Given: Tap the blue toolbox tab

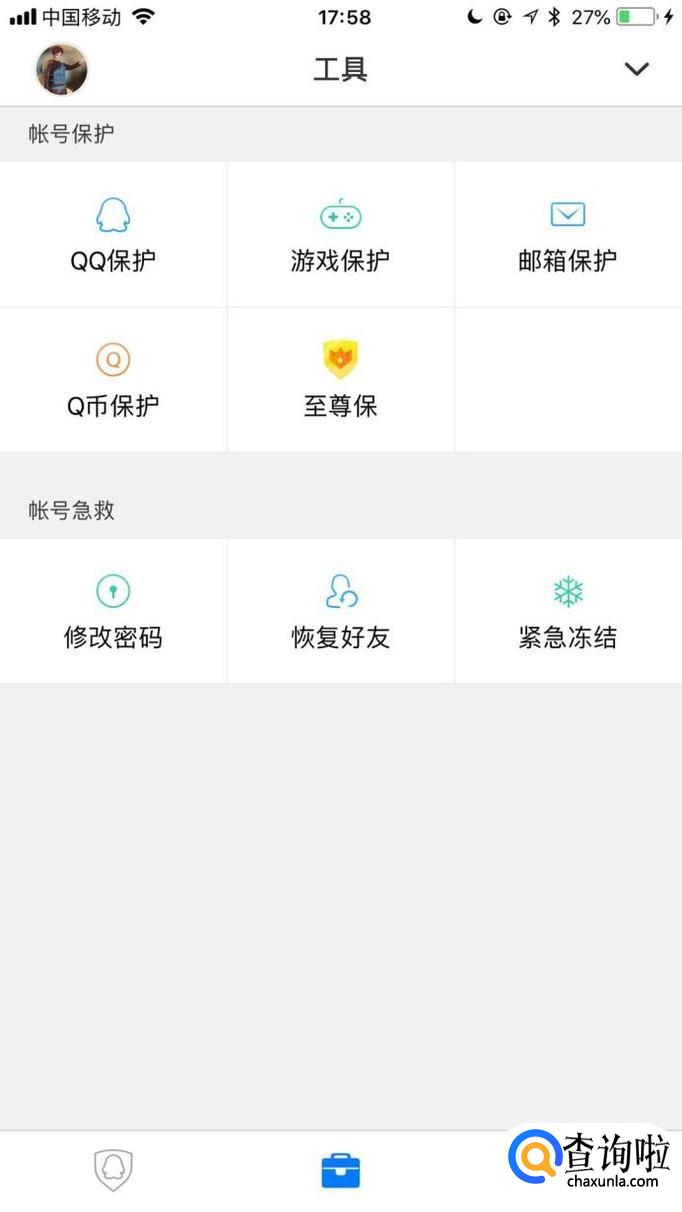Looking at the screenshot, I should click(x=340, y=1169).
